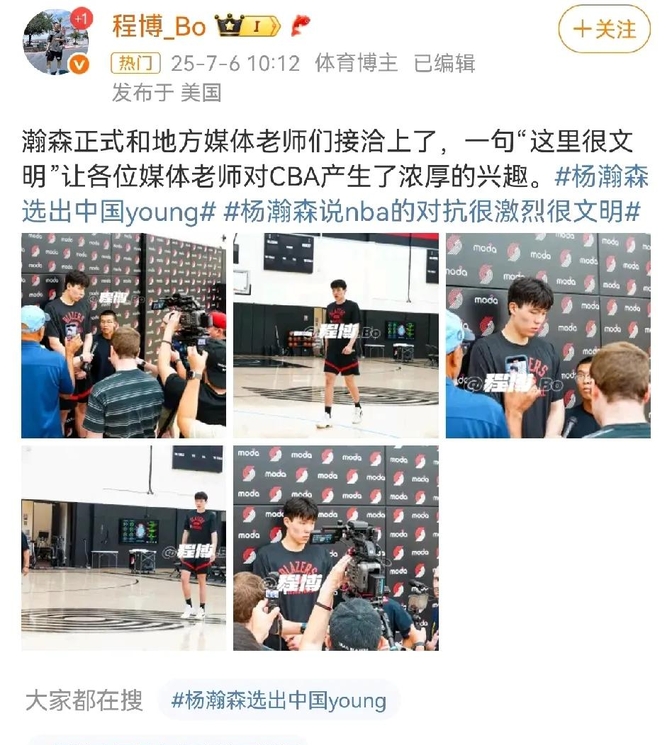672x745 pixels.
Task: Follow 程博_Bo with the +关注 button
Action: coord(603,29)
